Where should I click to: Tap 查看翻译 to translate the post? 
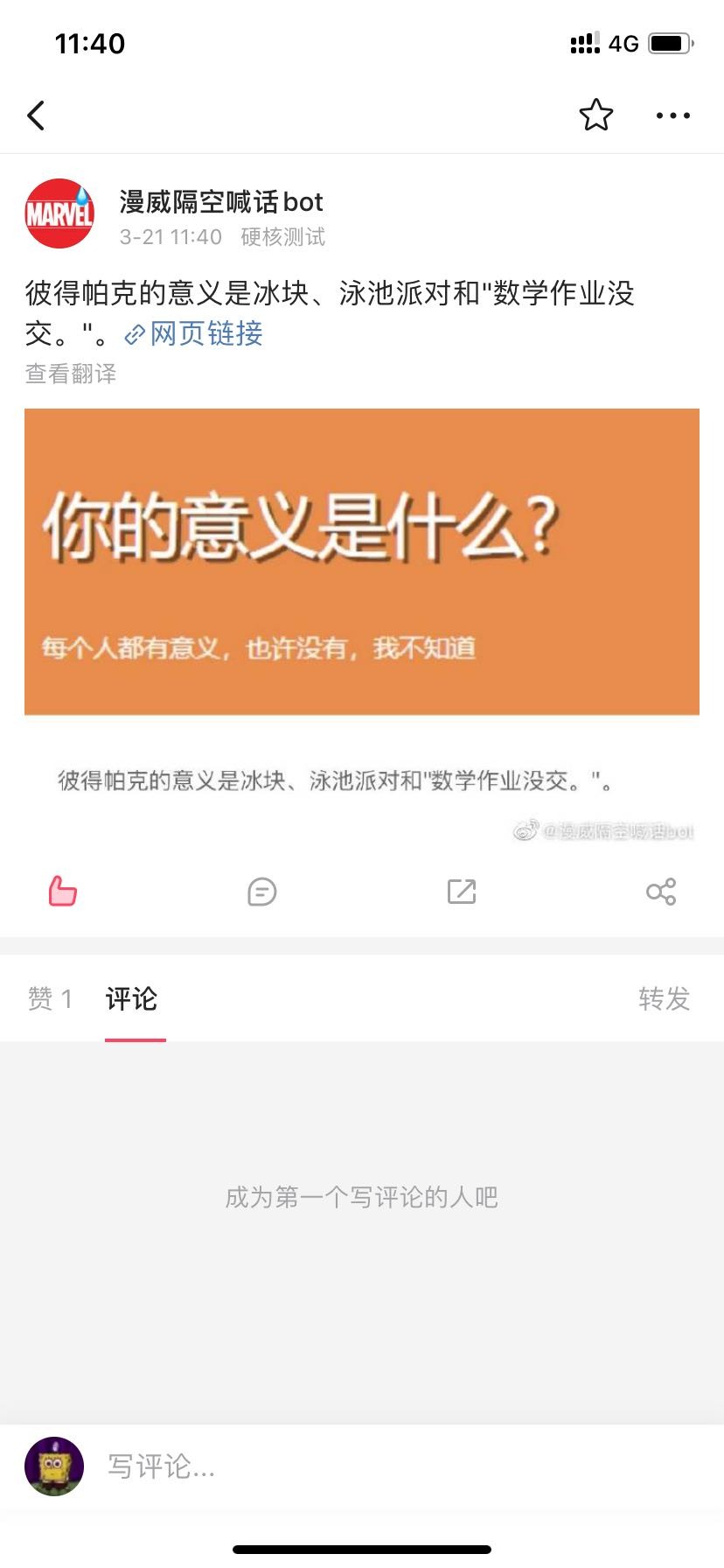point(71,374)
